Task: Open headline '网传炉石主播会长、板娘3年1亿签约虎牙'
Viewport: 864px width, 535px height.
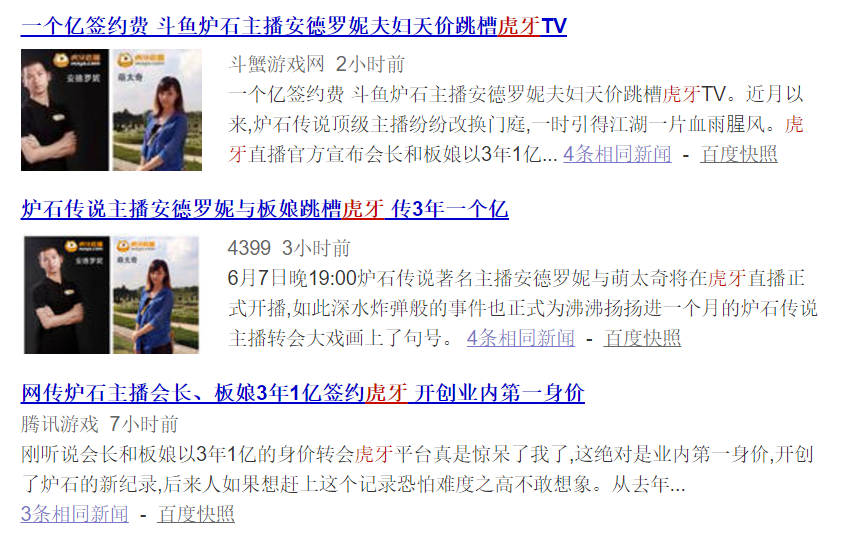Action: coord(302,393)
